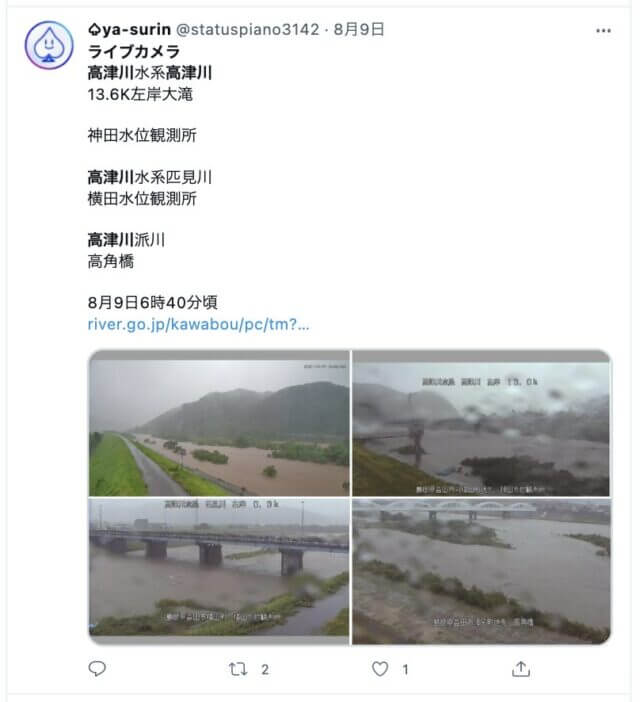Reply to ya-surin's tweet
Screen dimensions: 640x702
pyautogui.click(x=97, y=669)
